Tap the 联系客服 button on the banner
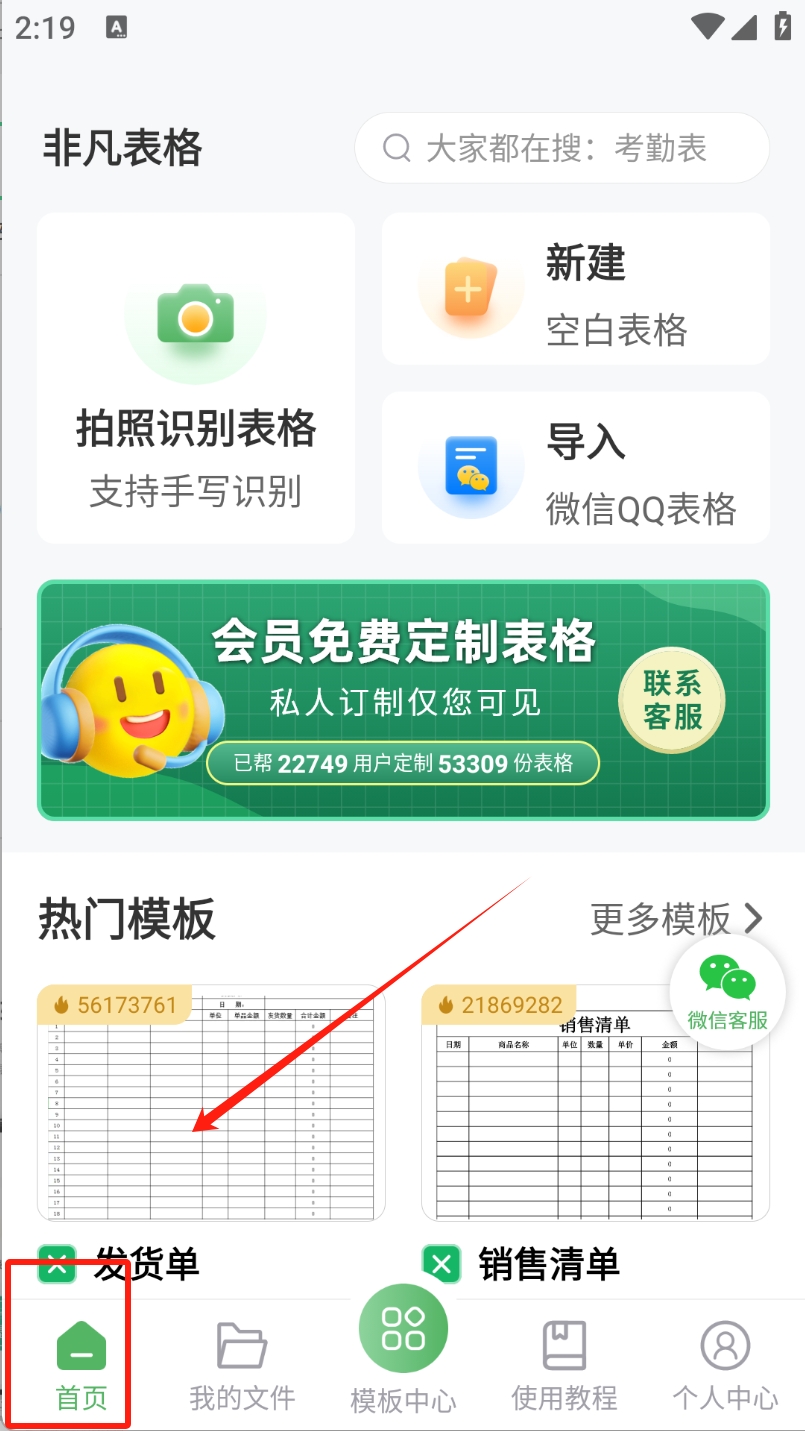This screenshot has width=805, height=1431. tap(672, 700)
